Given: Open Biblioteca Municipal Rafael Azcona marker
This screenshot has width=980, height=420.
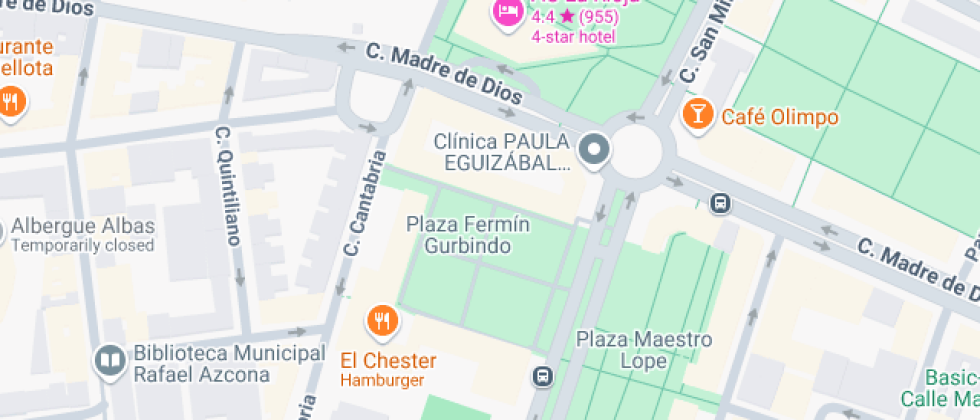Looking at the screenshot, I should (x=108, y=361).
